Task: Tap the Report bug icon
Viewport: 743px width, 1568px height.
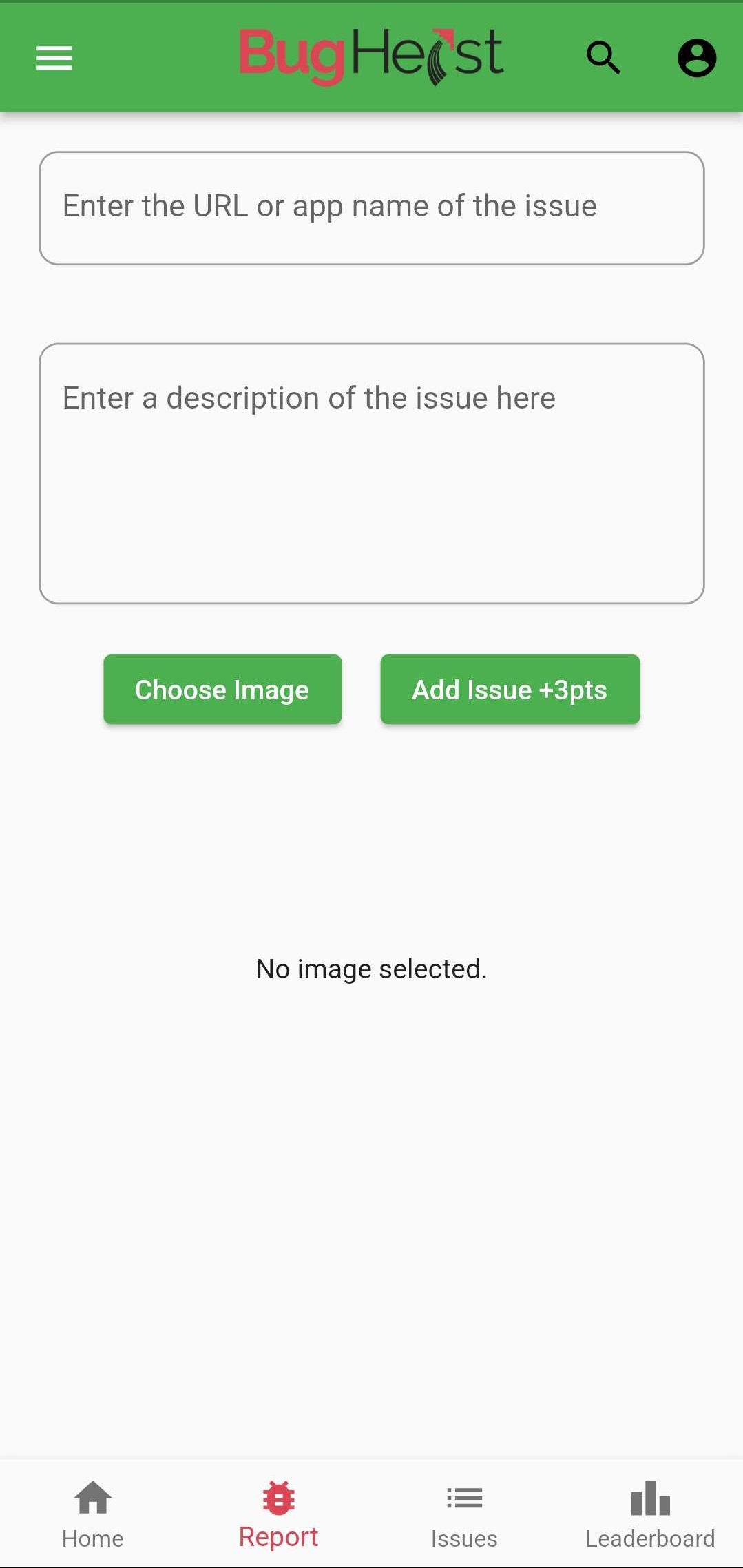Action: pyautogui.click(x=278, y=1496)
